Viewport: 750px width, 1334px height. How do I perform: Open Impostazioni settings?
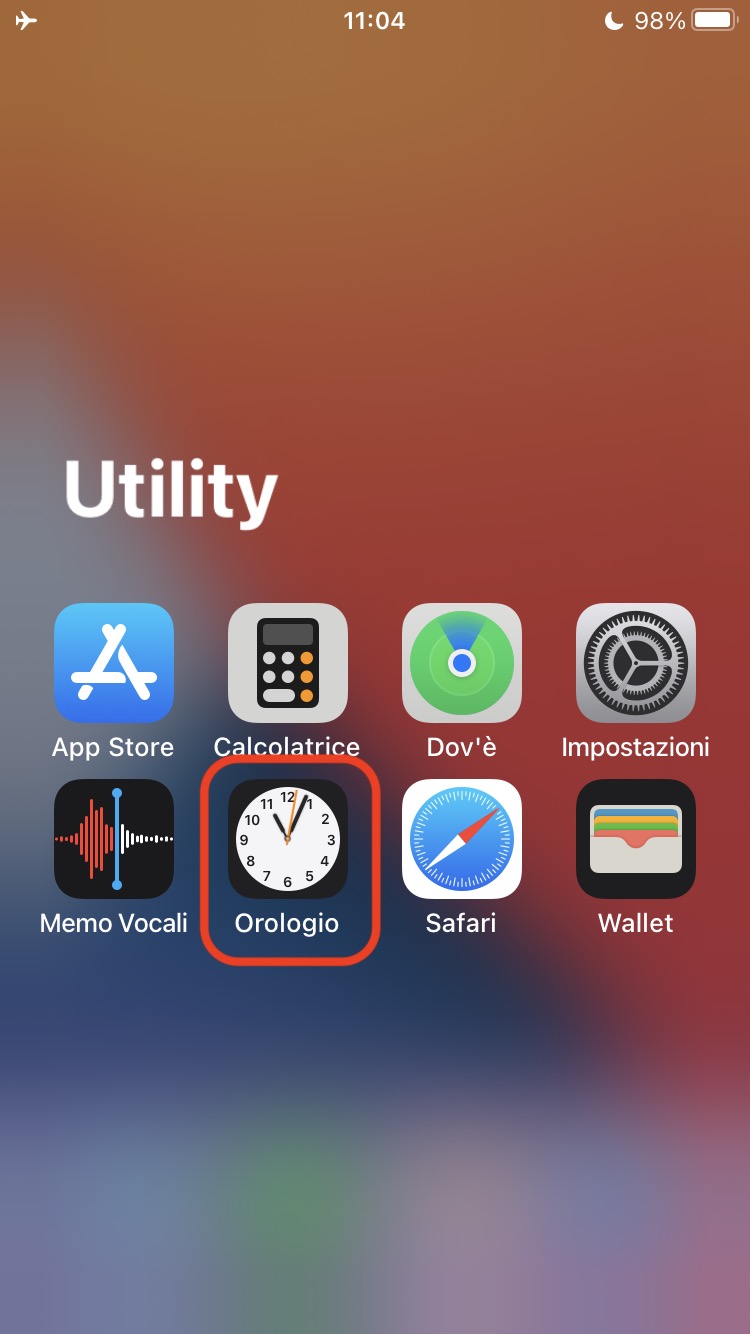[636, 663]
